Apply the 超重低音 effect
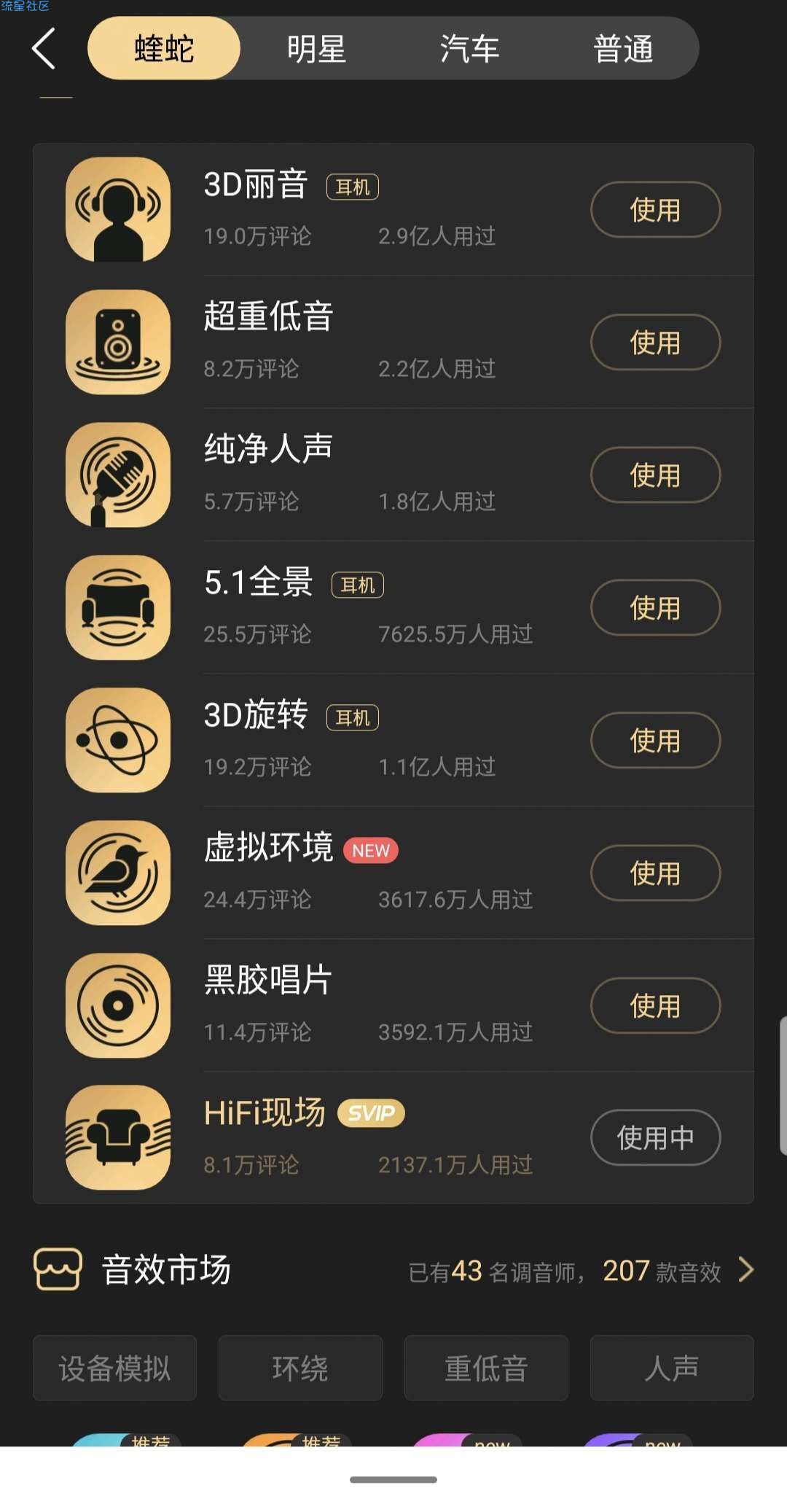 [x=655, y=343]
